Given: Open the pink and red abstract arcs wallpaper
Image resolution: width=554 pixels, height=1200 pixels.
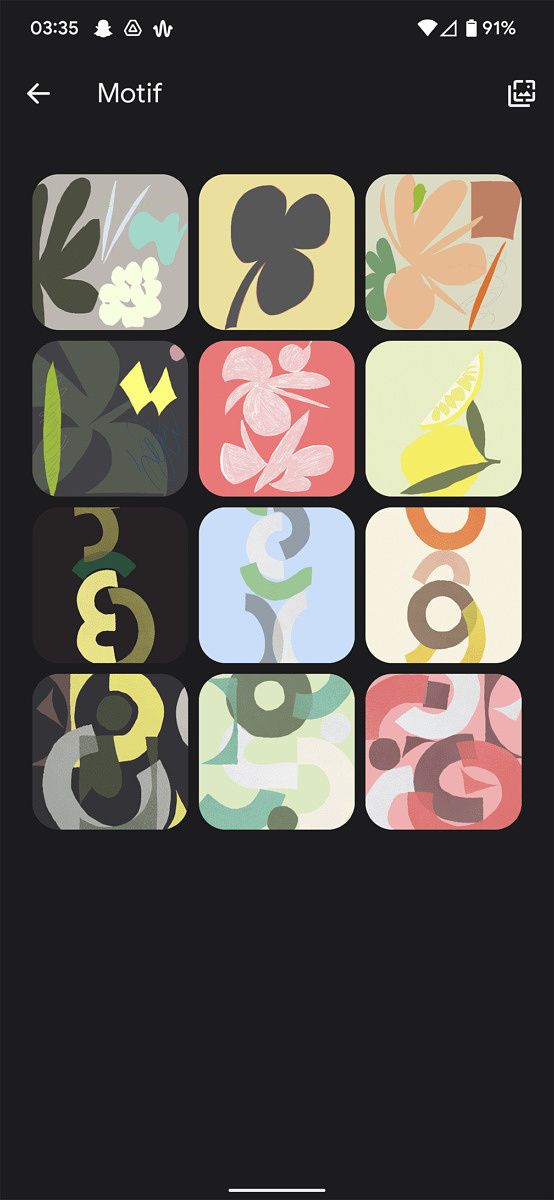Looking at the screenshot, I should point(444,752).
